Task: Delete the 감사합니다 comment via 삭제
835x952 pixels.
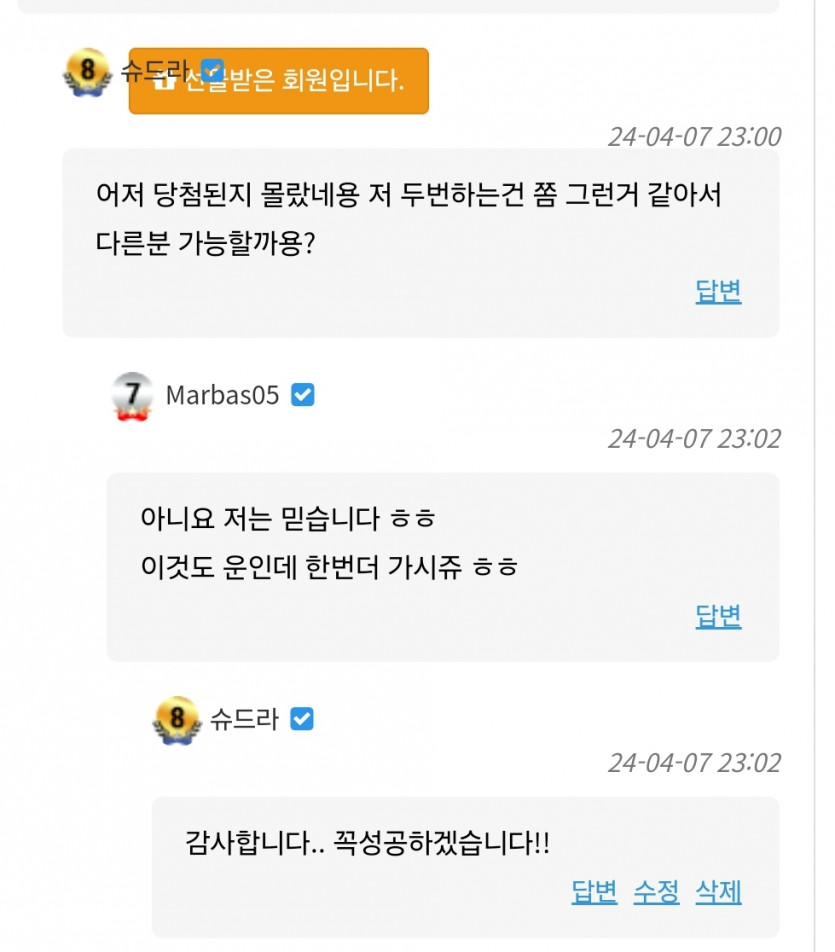Action: (x=718, y=891)
